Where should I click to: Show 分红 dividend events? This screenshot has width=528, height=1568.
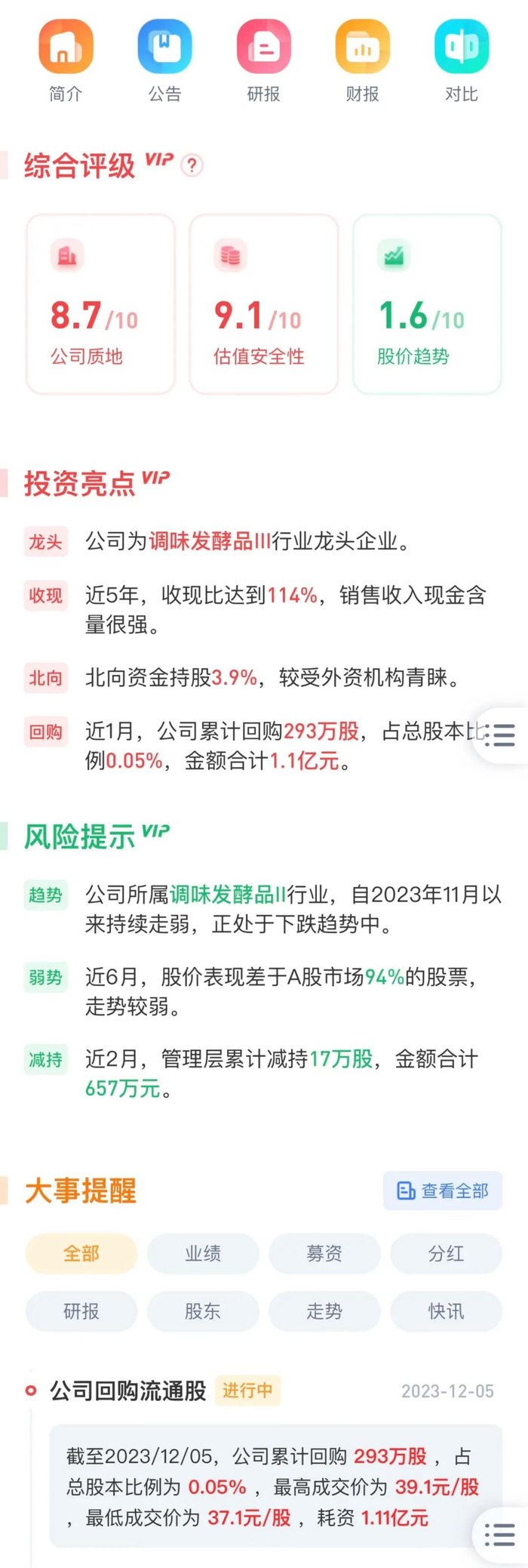(x=446, y=1254)
